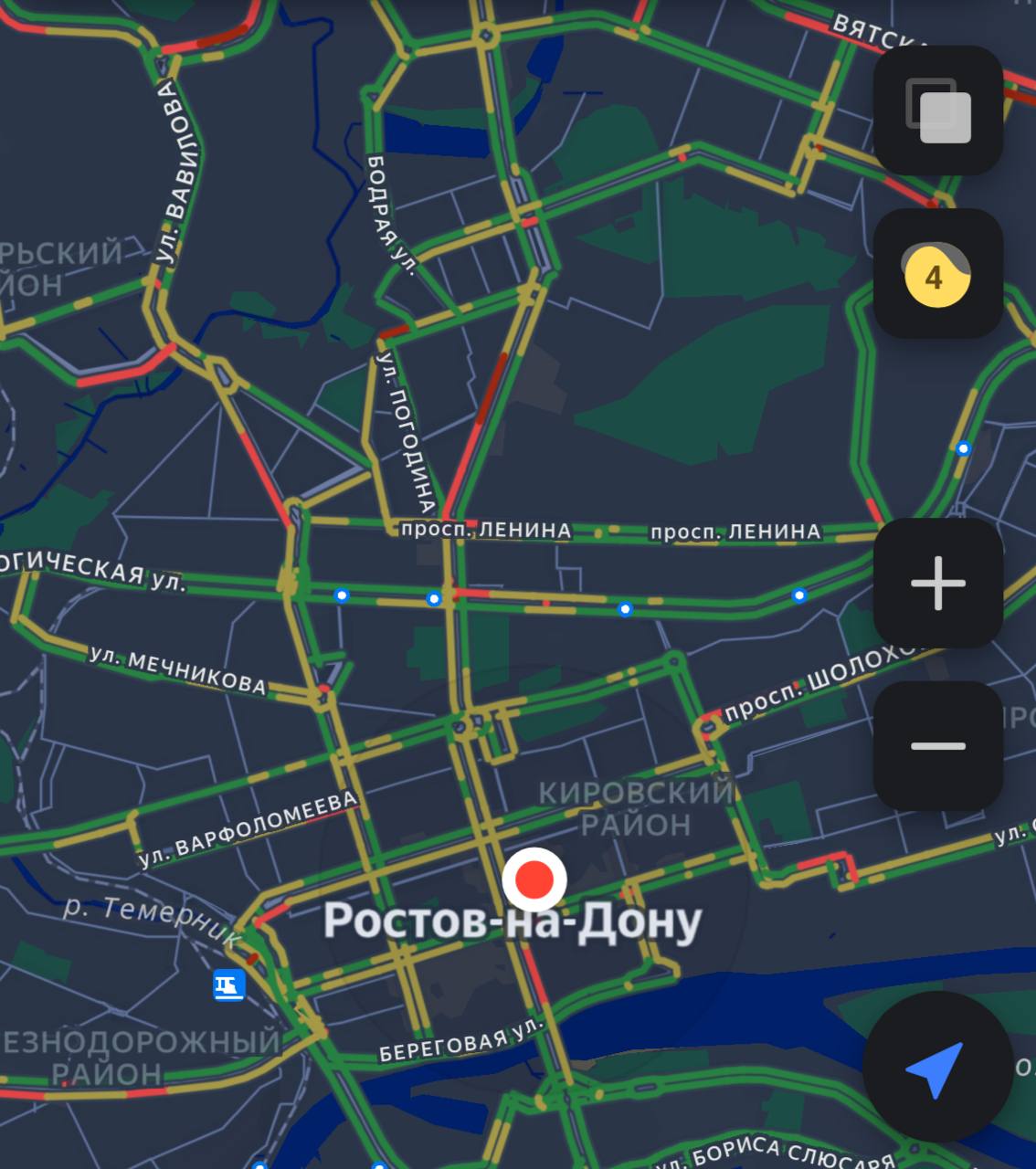Zoom in with the plus button
The width and height of the screenshot is (1036, 1169).
938,583
